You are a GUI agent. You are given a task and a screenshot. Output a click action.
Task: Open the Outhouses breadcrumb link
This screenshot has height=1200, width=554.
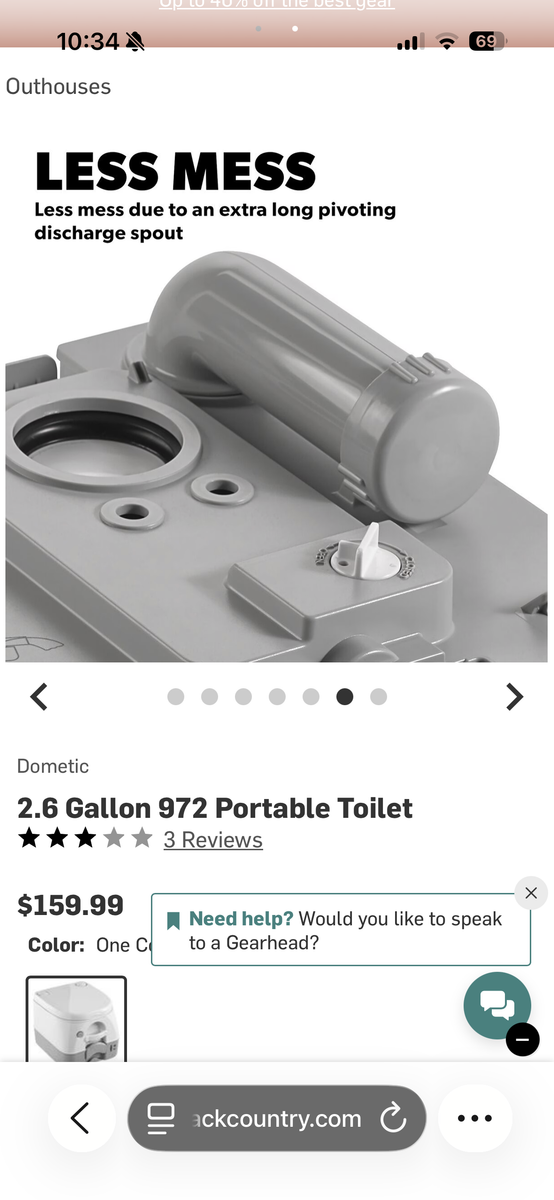pyautogui.click(x=58, y=86)
